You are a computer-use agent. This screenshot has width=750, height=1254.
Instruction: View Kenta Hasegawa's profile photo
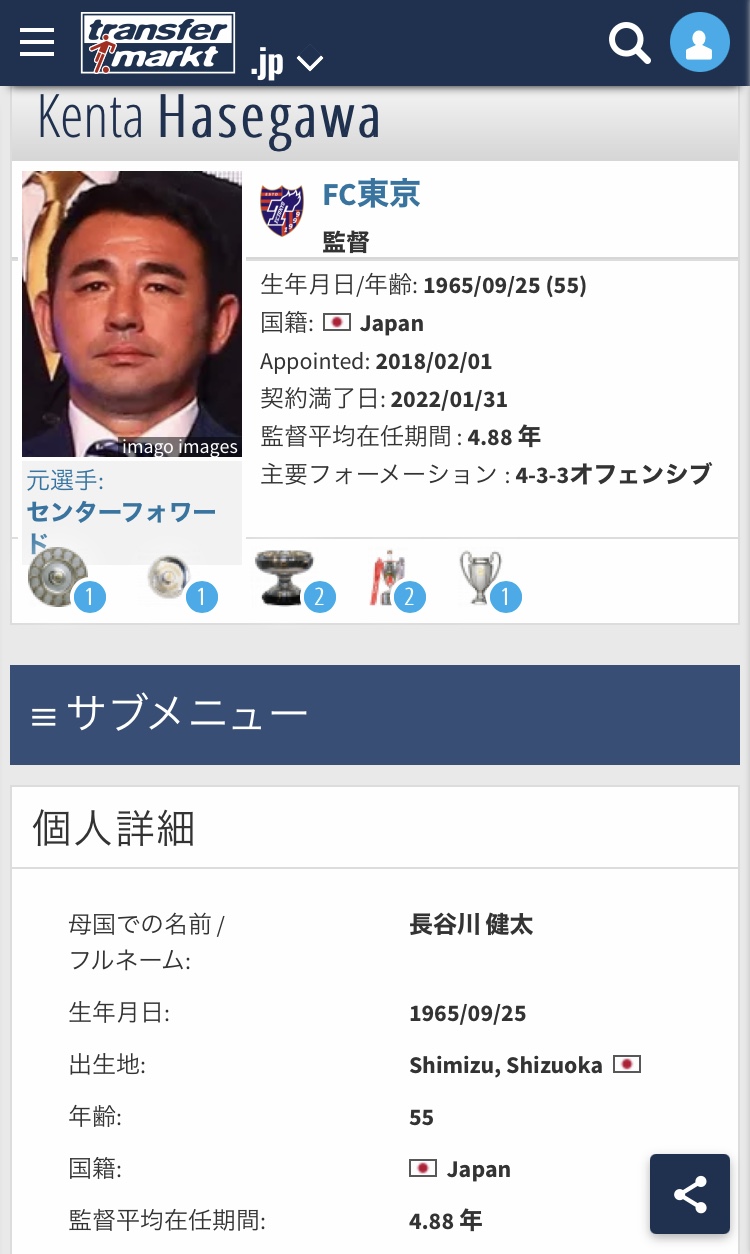tap(132, 314)
